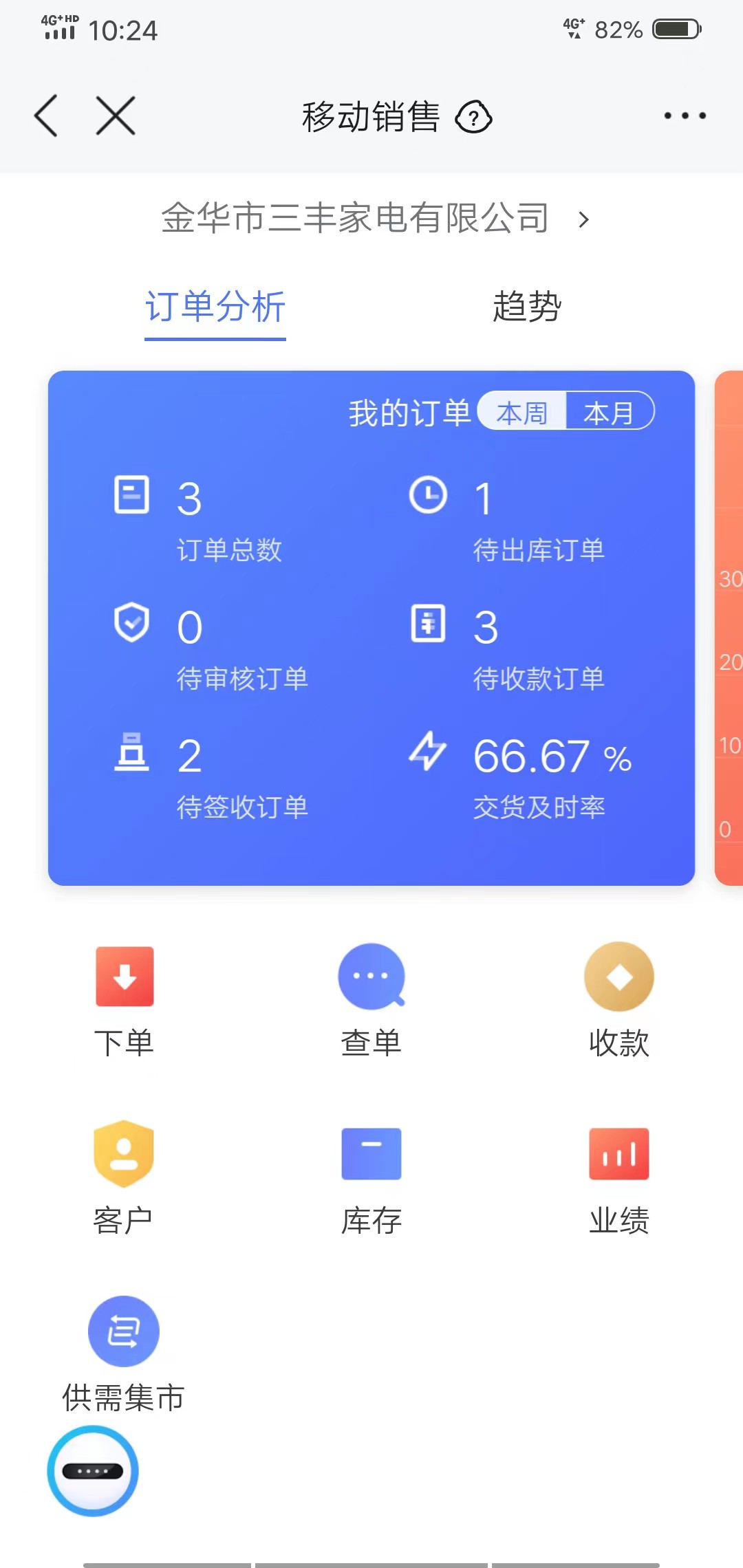Go back with the arrow icon

pos(45,116)
